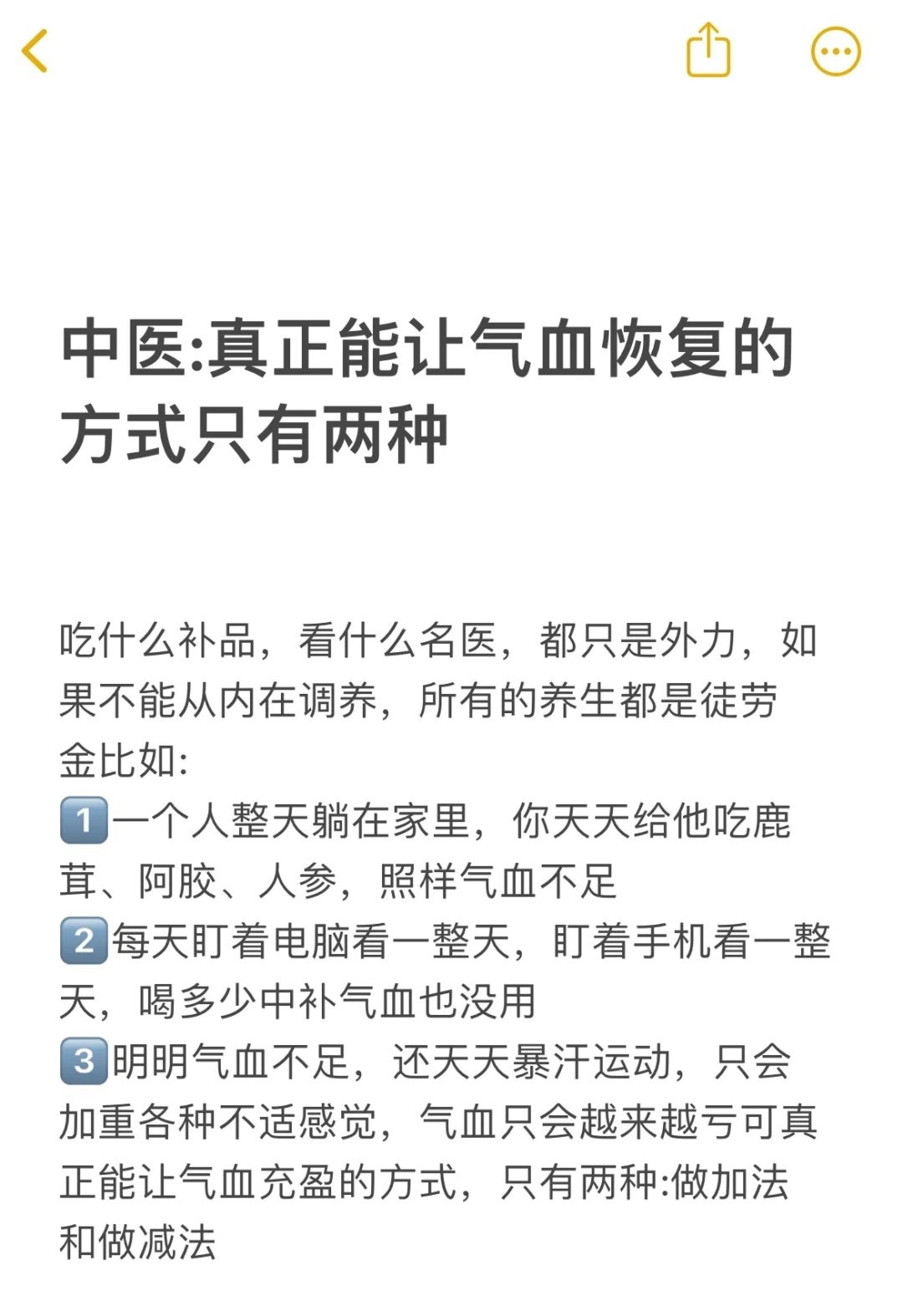Go back to the notes list
The width and height of the screenshot is (903, 1316).
coord(35,51)
